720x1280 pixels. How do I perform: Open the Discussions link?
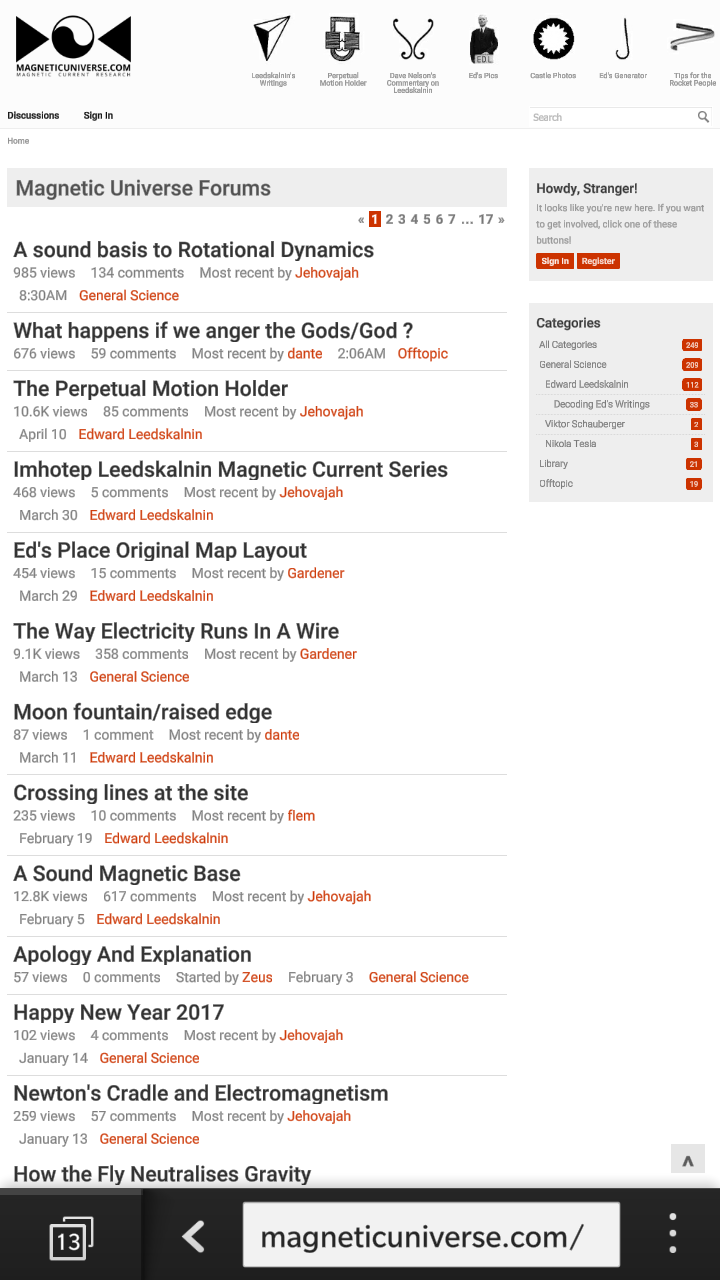click(x=33, y=116)
